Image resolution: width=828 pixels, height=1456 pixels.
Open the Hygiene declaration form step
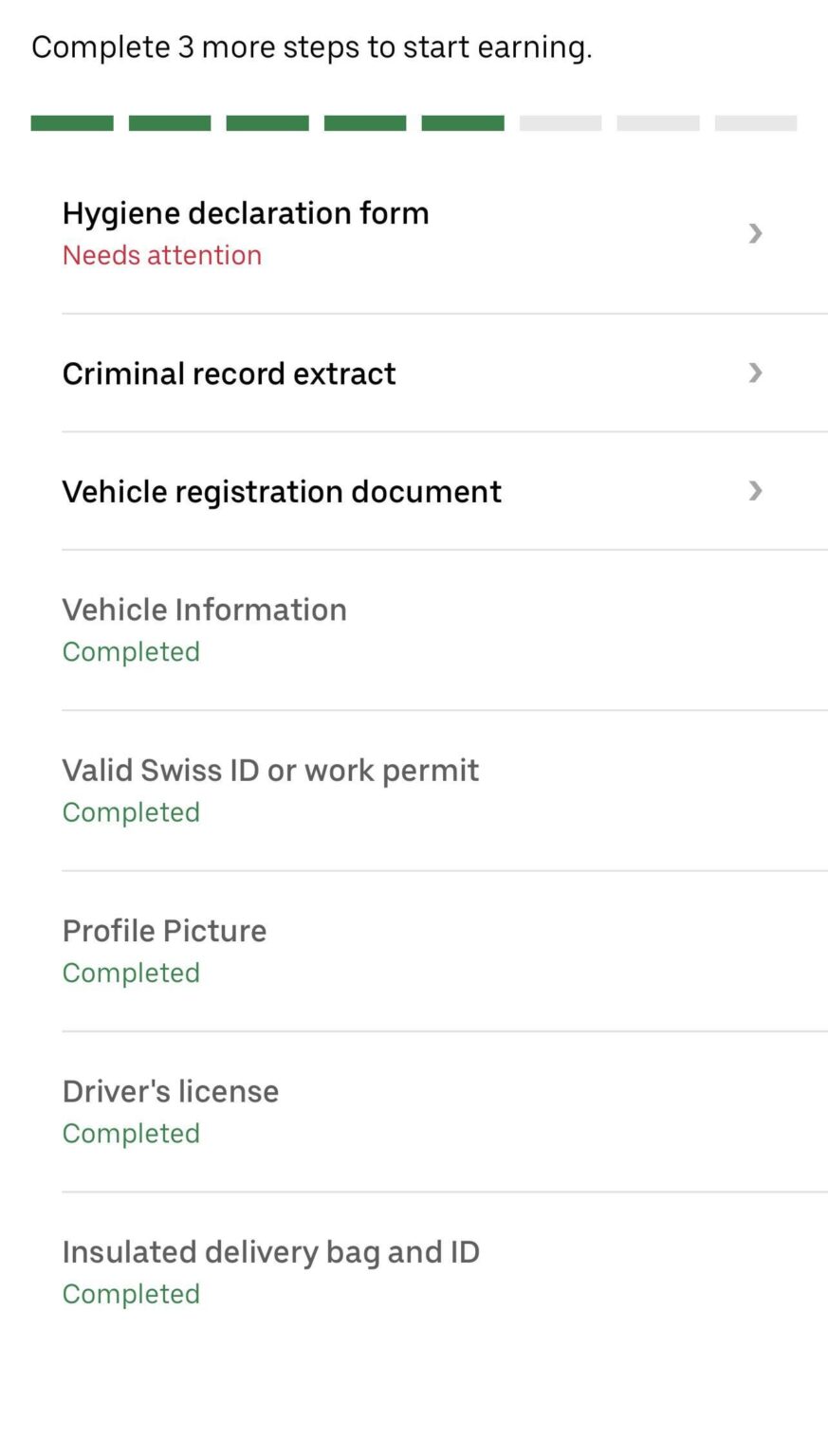[246, 213]
